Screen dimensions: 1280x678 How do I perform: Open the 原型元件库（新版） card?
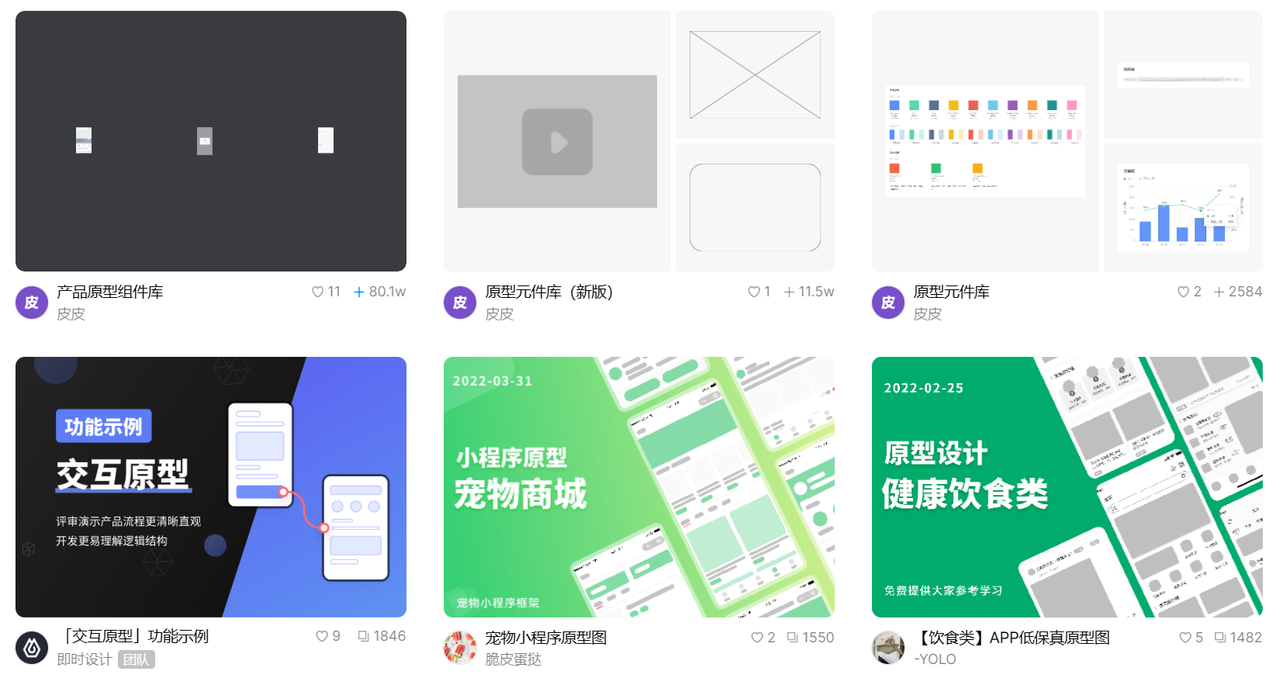click(638, 141)
